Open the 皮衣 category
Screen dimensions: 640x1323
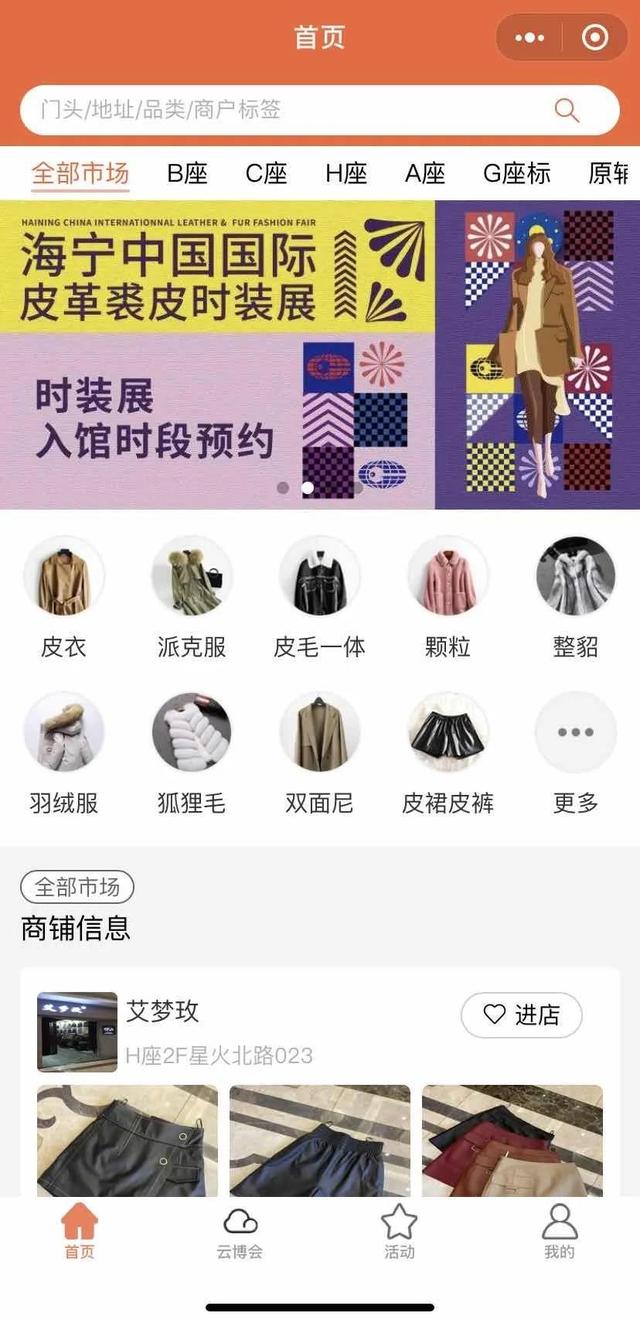coord(64,598)
